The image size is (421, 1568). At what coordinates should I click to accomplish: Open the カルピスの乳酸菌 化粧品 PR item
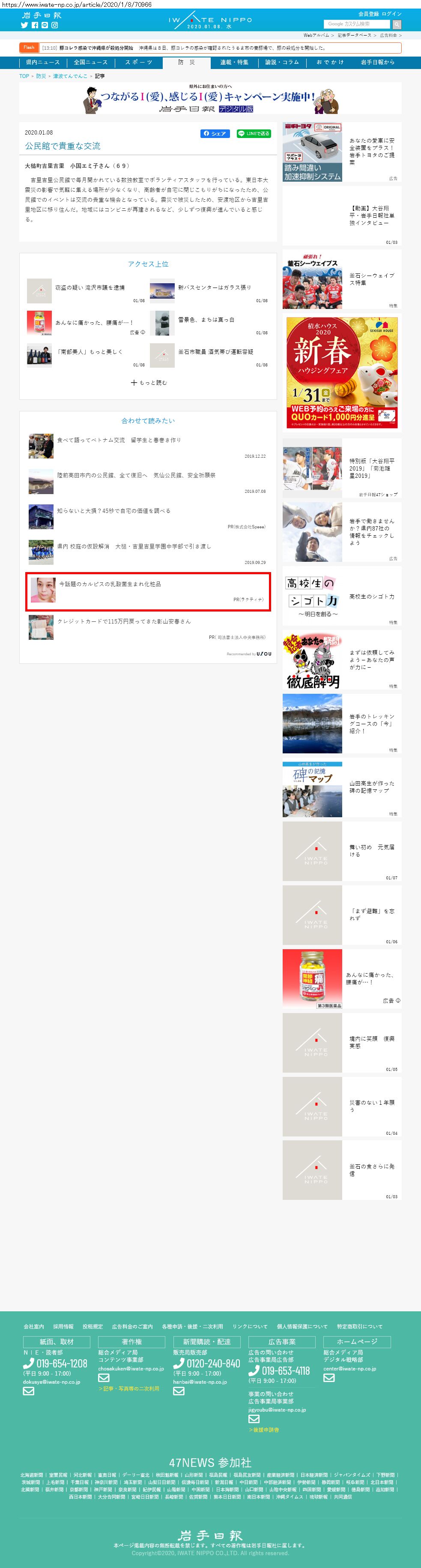coord(110,584)
